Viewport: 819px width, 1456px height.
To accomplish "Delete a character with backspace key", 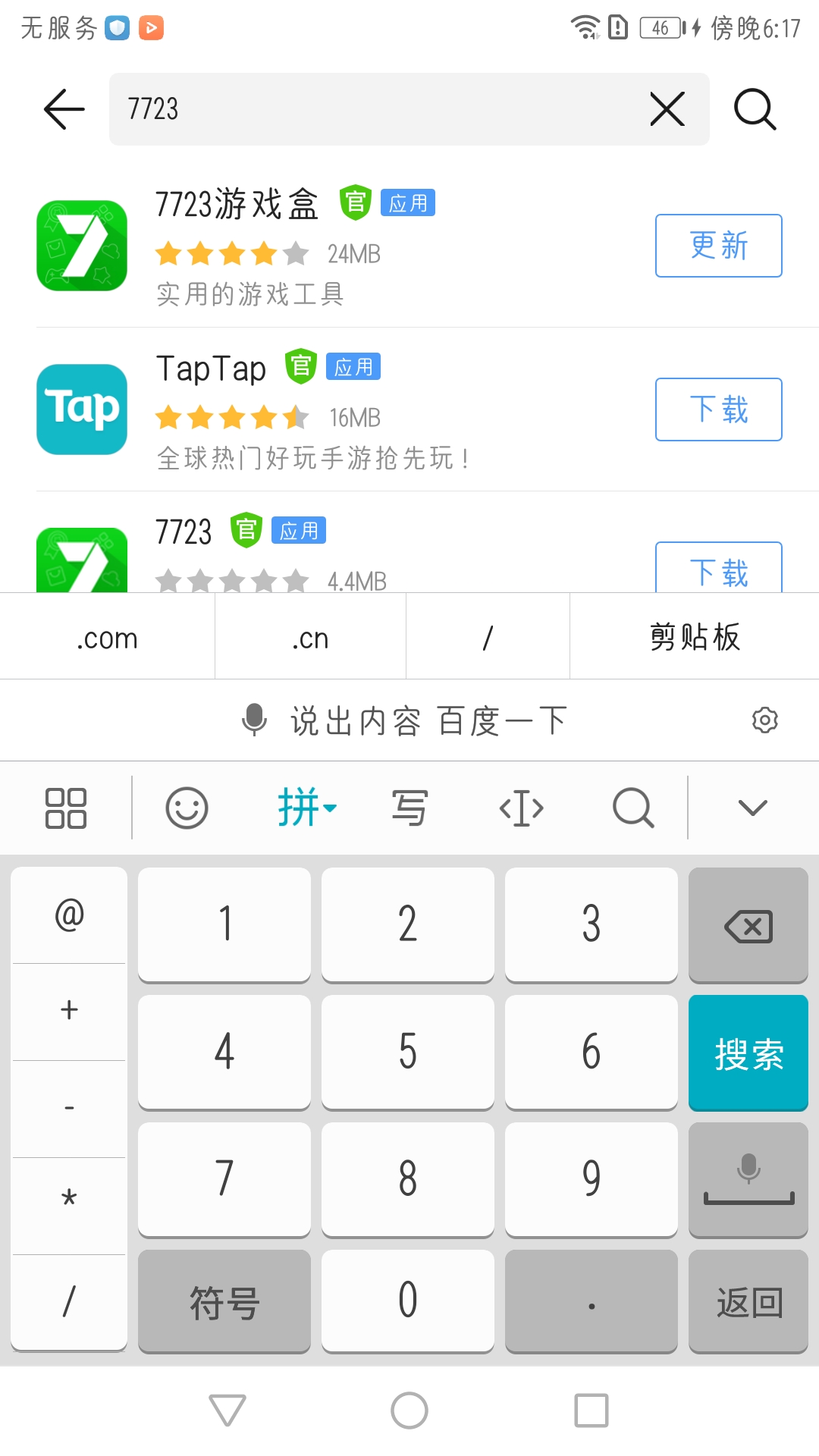I will click(x=748, y=925).
